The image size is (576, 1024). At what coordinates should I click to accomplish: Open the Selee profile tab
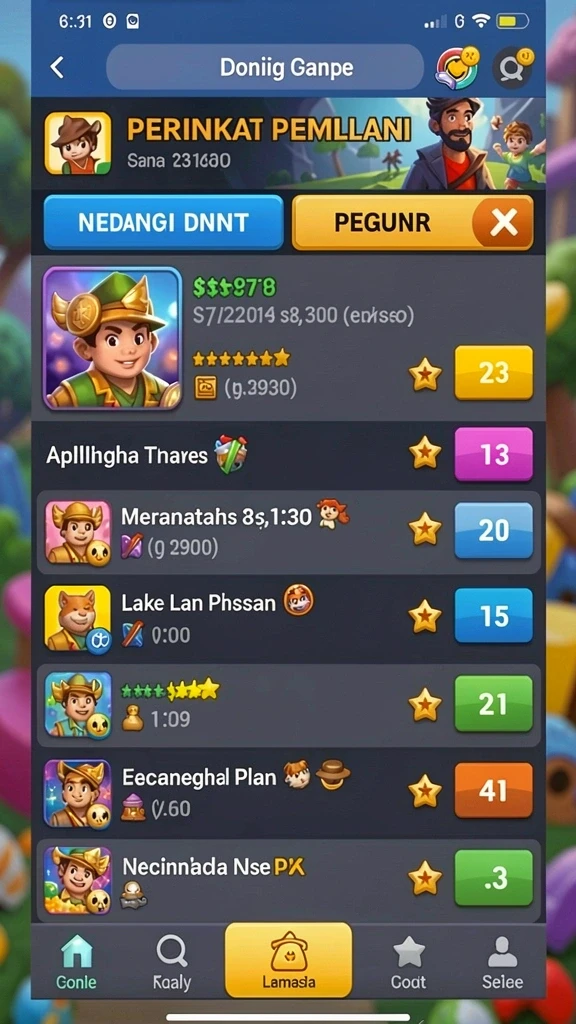pyautogui.click(x=502, y=962)
